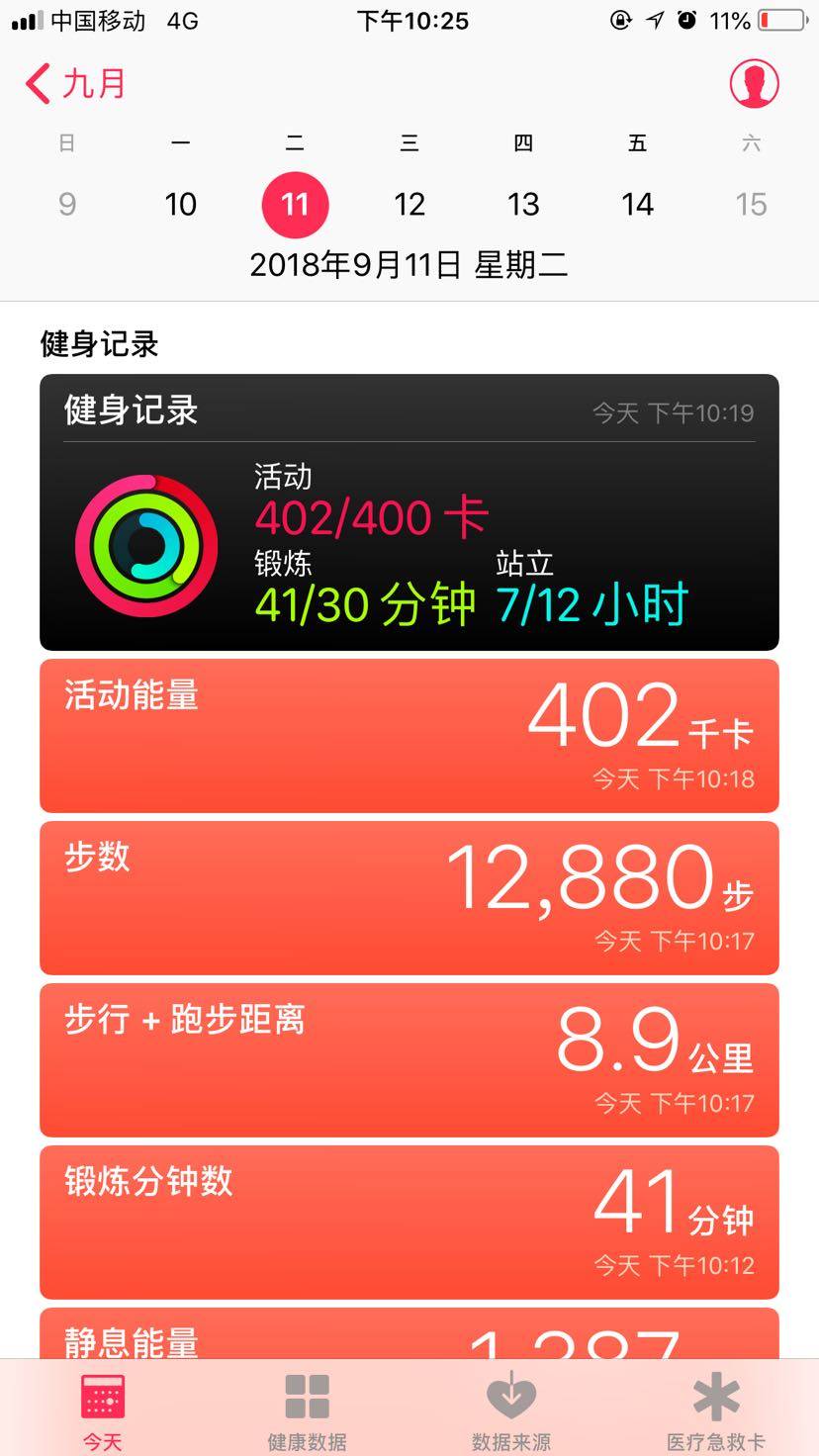Open the 步行 + 跑步距离 card
Image resolution: width=819 pixels, height=1456 pixels.
(x=409, y=1060)
